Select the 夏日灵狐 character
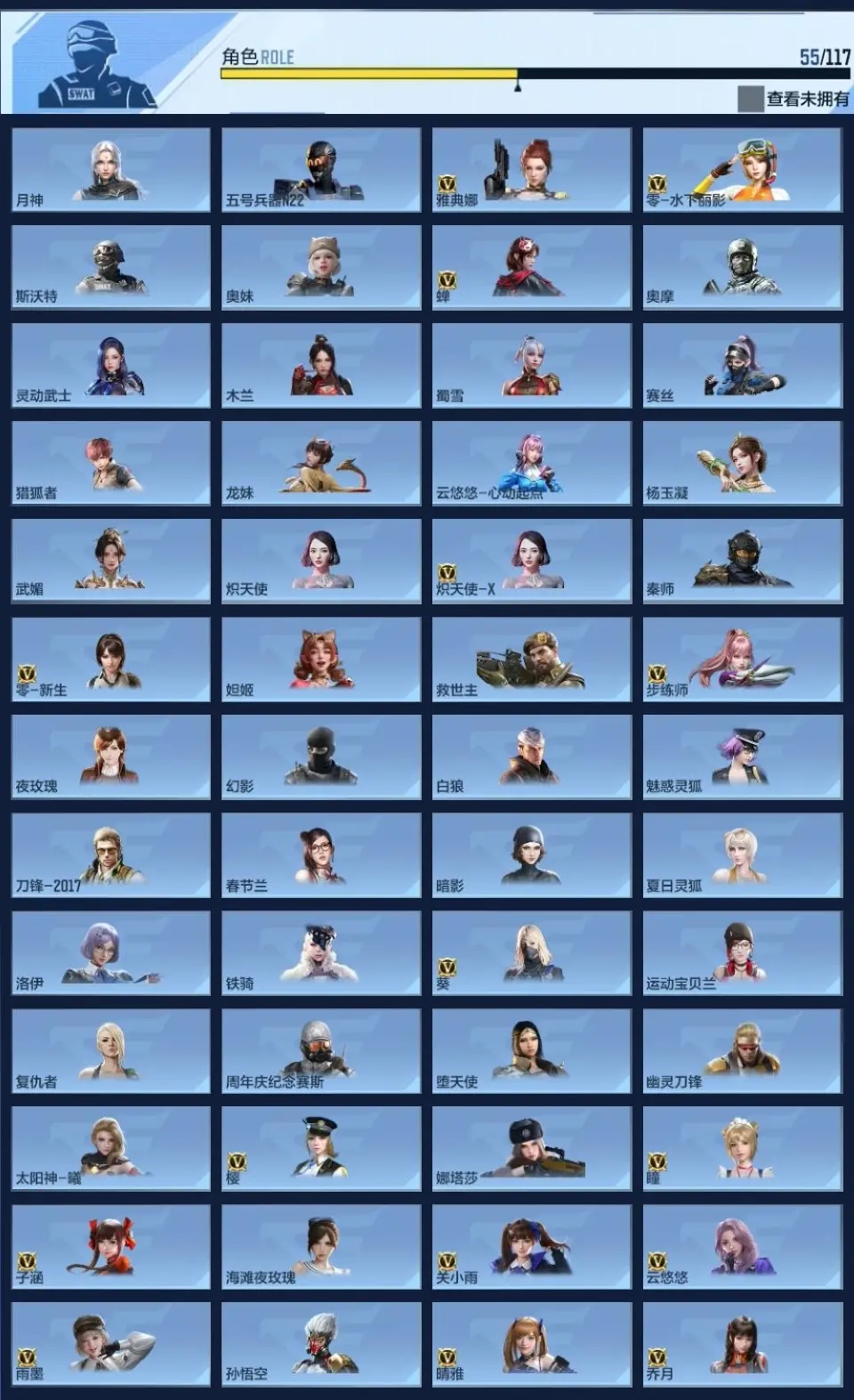Viewport: 854px width, 1400px height. tap(742, 855)
